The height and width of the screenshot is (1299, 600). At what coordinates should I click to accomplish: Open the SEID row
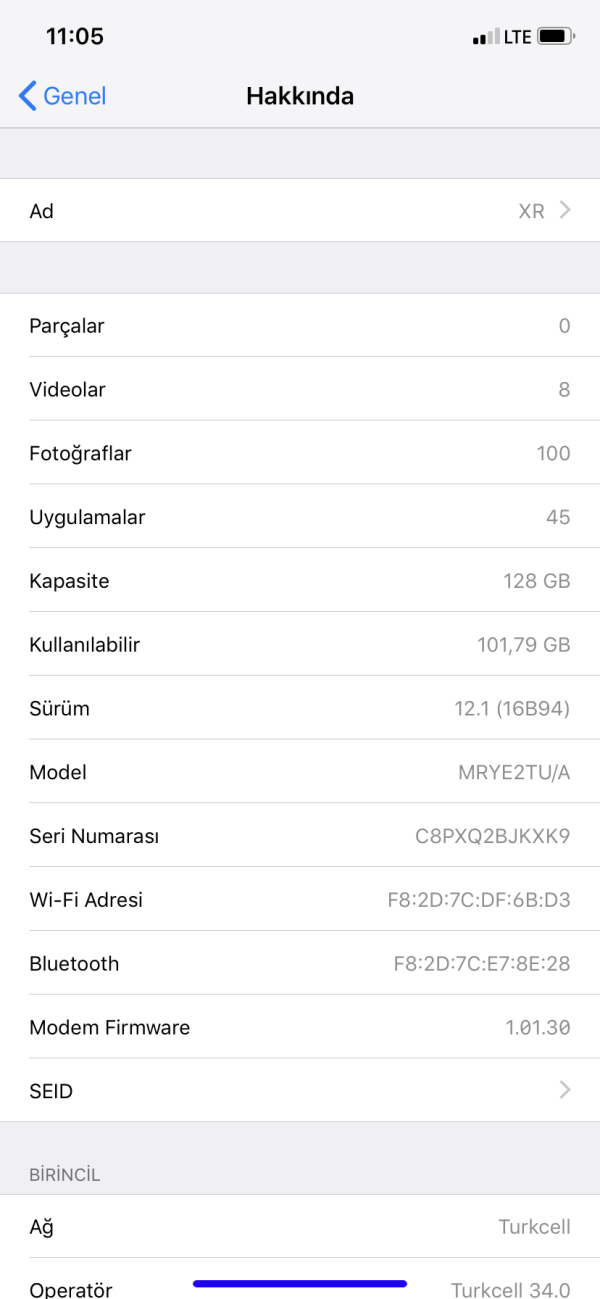tap(300, 1090)
